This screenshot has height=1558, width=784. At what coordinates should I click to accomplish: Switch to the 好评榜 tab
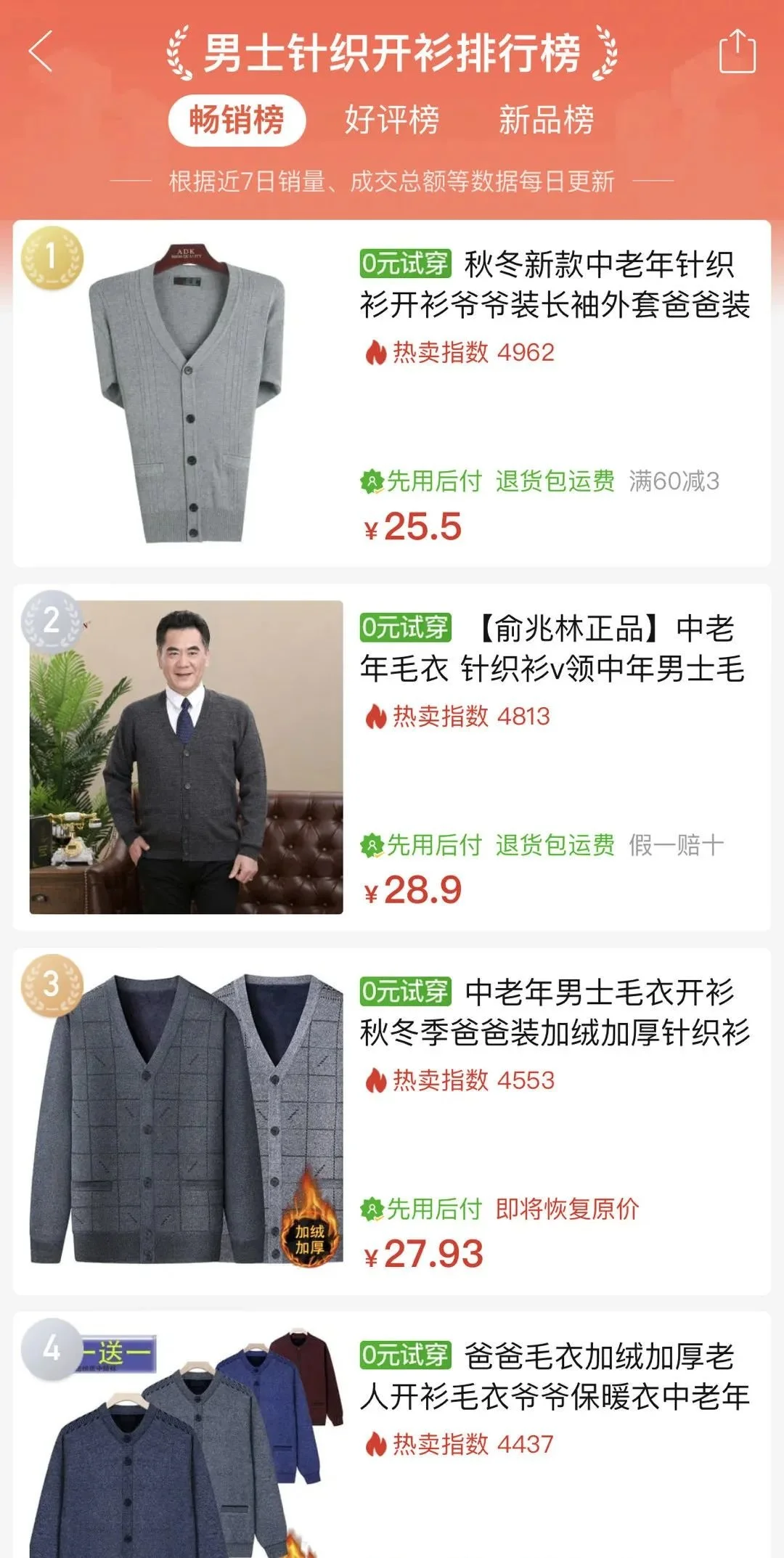pos(392,120)
